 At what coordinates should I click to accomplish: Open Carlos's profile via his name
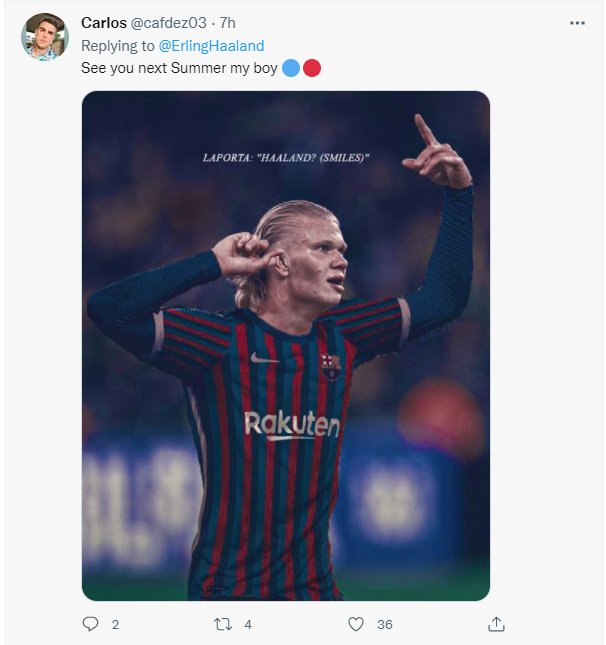point(104,23)
